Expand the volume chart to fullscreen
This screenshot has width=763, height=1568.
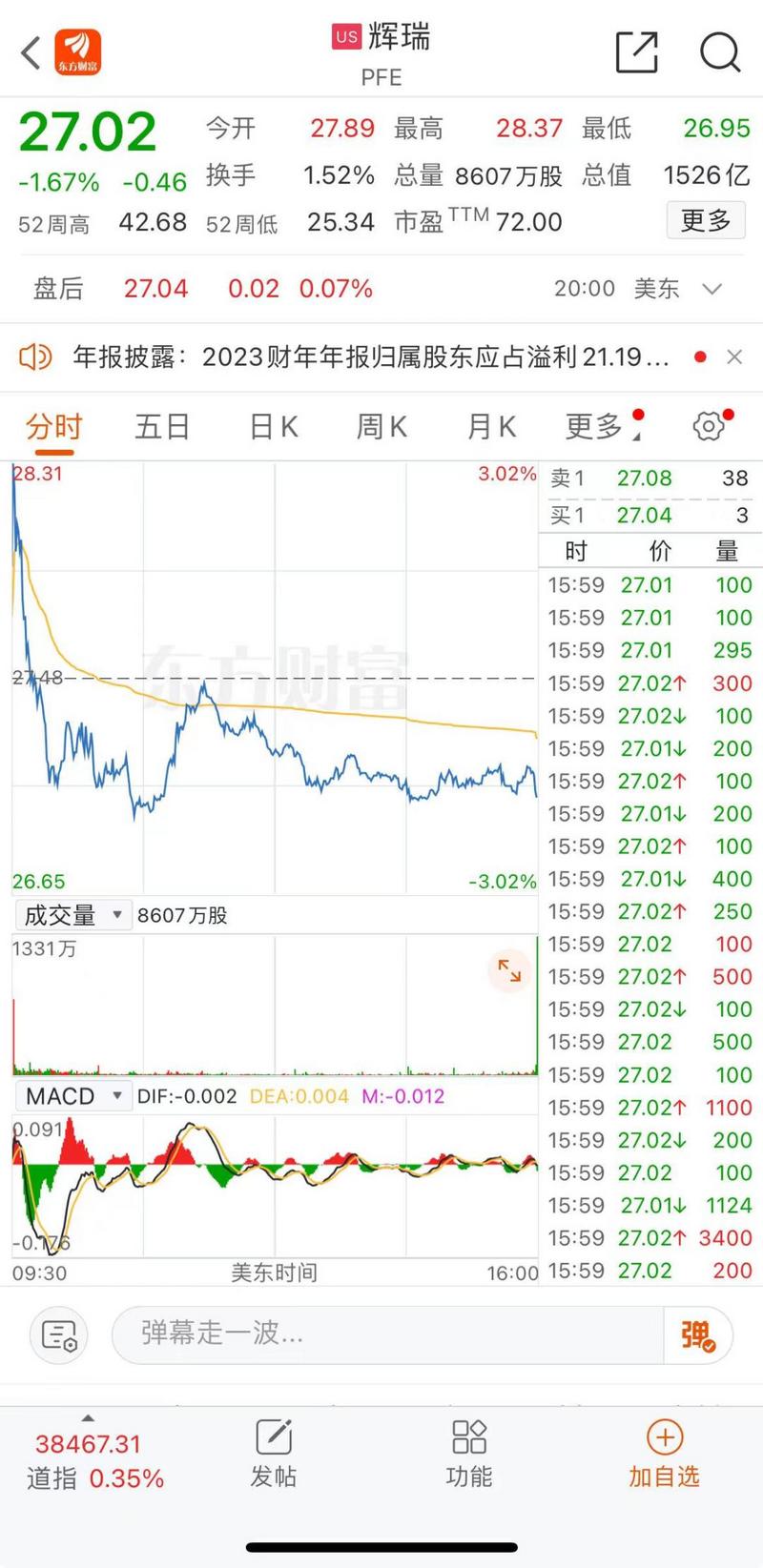click(509, 971)
